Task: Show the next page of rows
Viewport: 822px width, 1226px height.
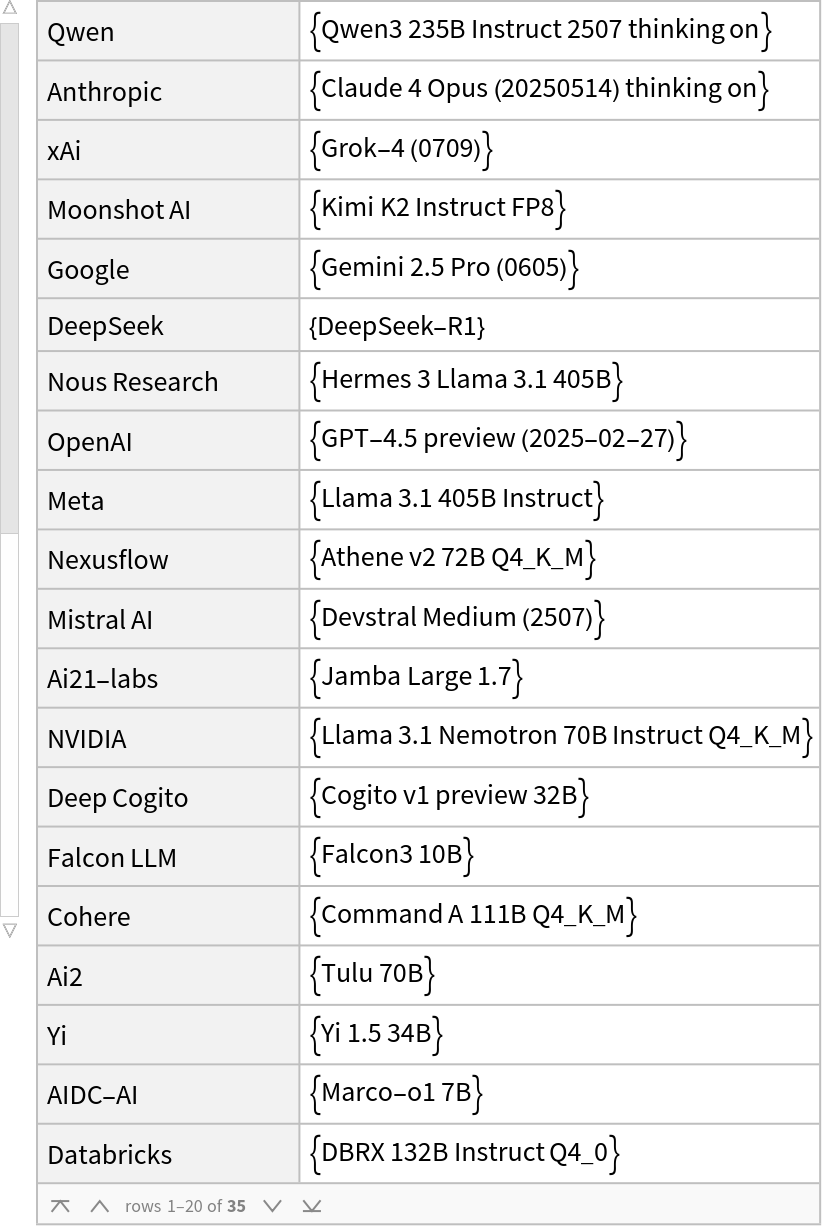Action: click(272, 1206)
